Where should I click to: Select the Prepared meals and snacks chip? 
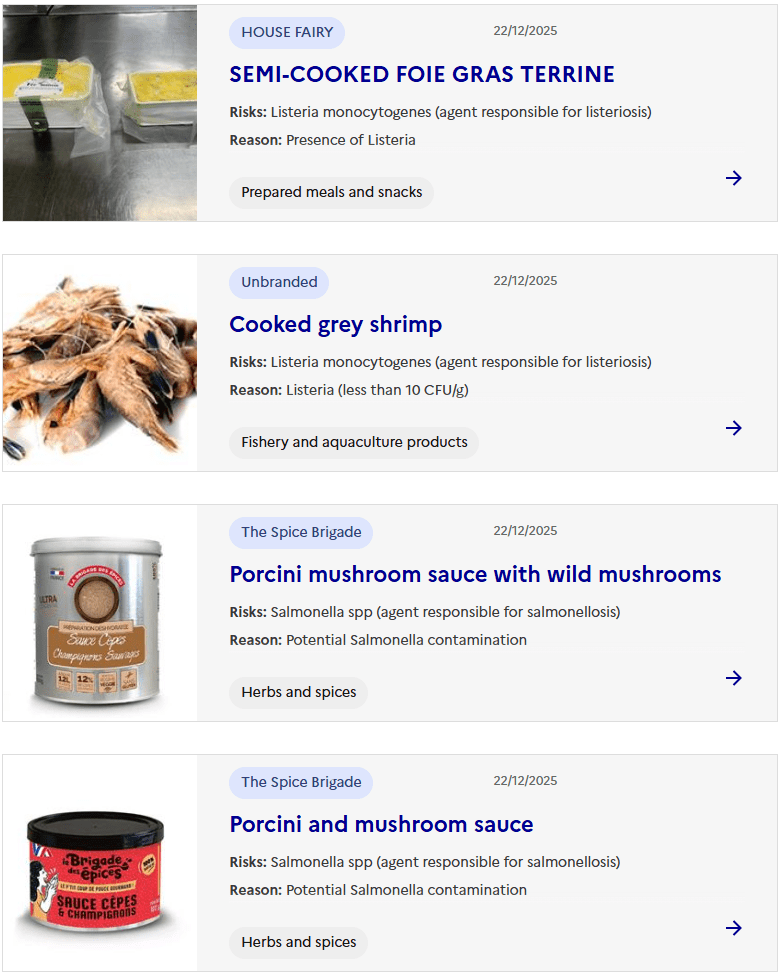[x=331, y=192]
